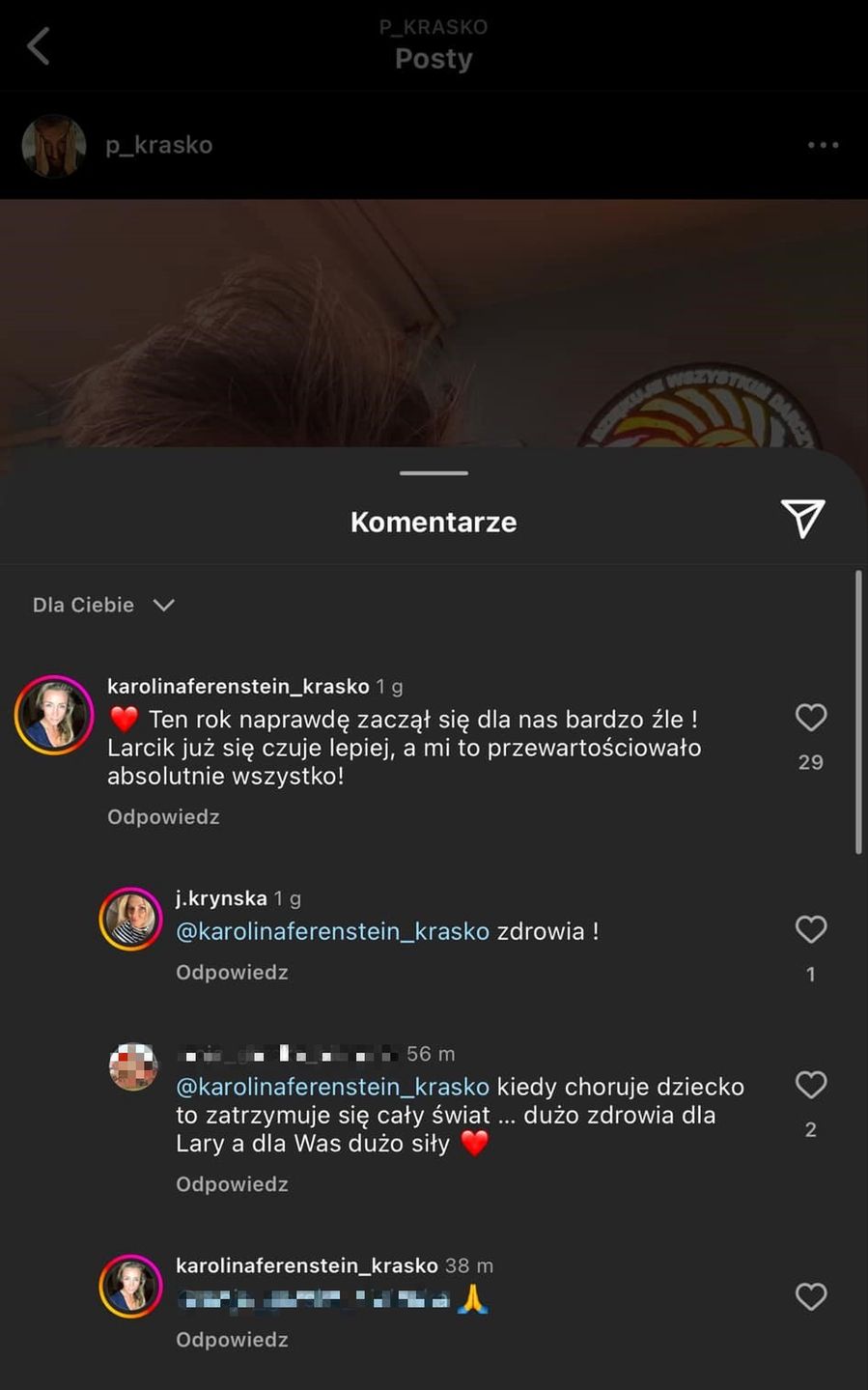Like j.krynska's 'zdrowia !' comment
868x1390 pixels.
click(x=810, y=929)
